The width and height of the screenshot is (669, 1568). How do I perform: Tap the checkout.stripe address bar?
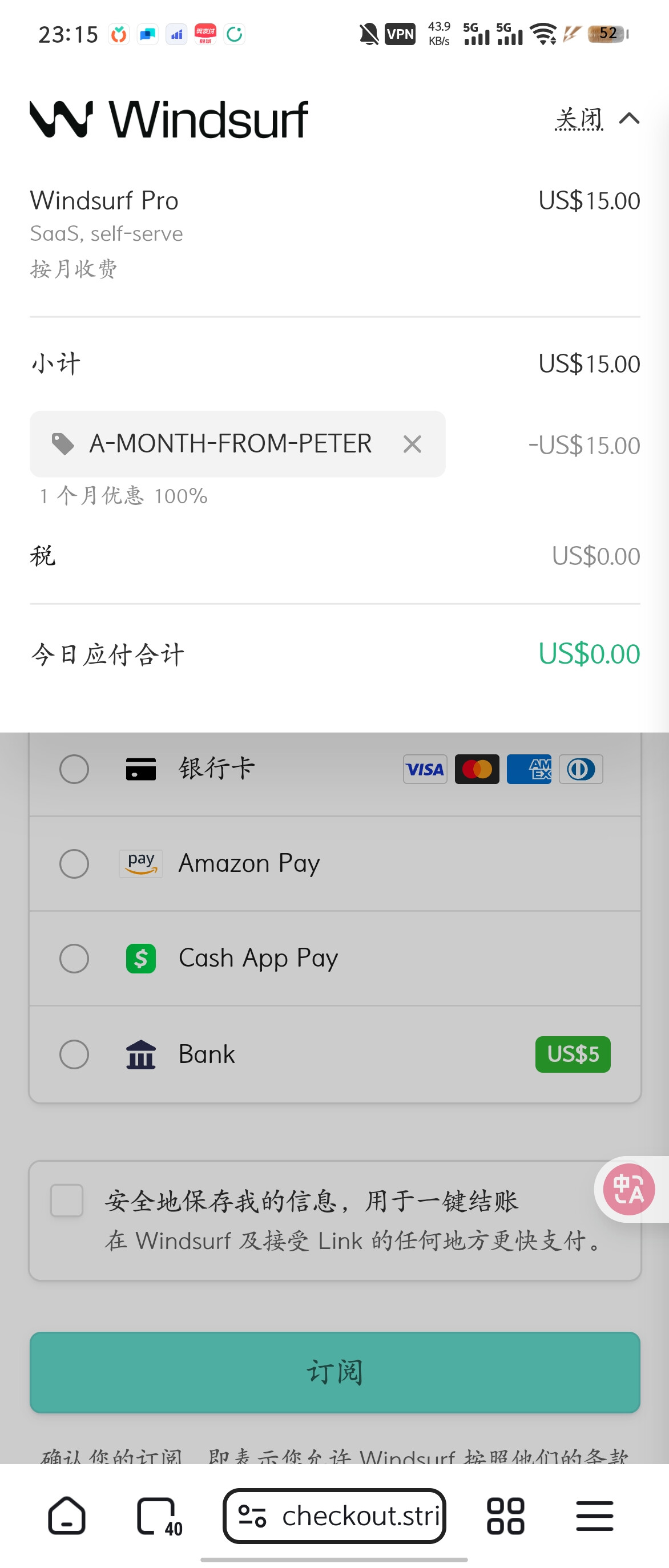click(335, 1516)
